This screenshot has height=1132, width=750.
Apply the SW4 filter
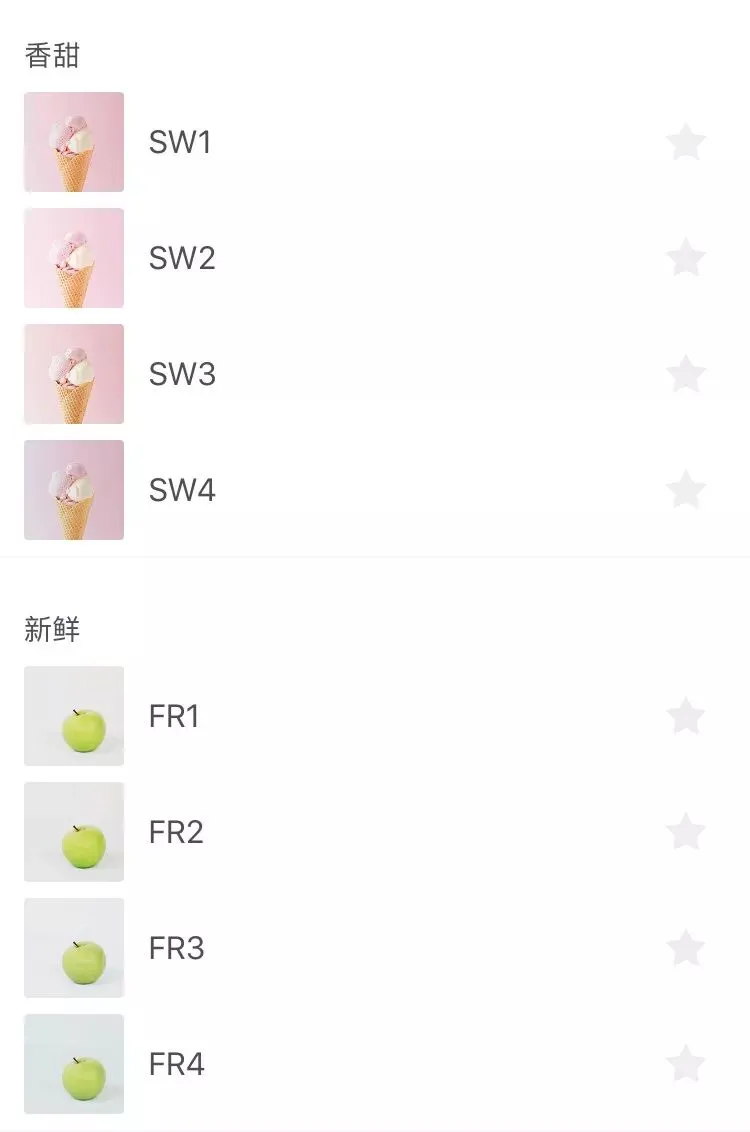click(182, 490)
